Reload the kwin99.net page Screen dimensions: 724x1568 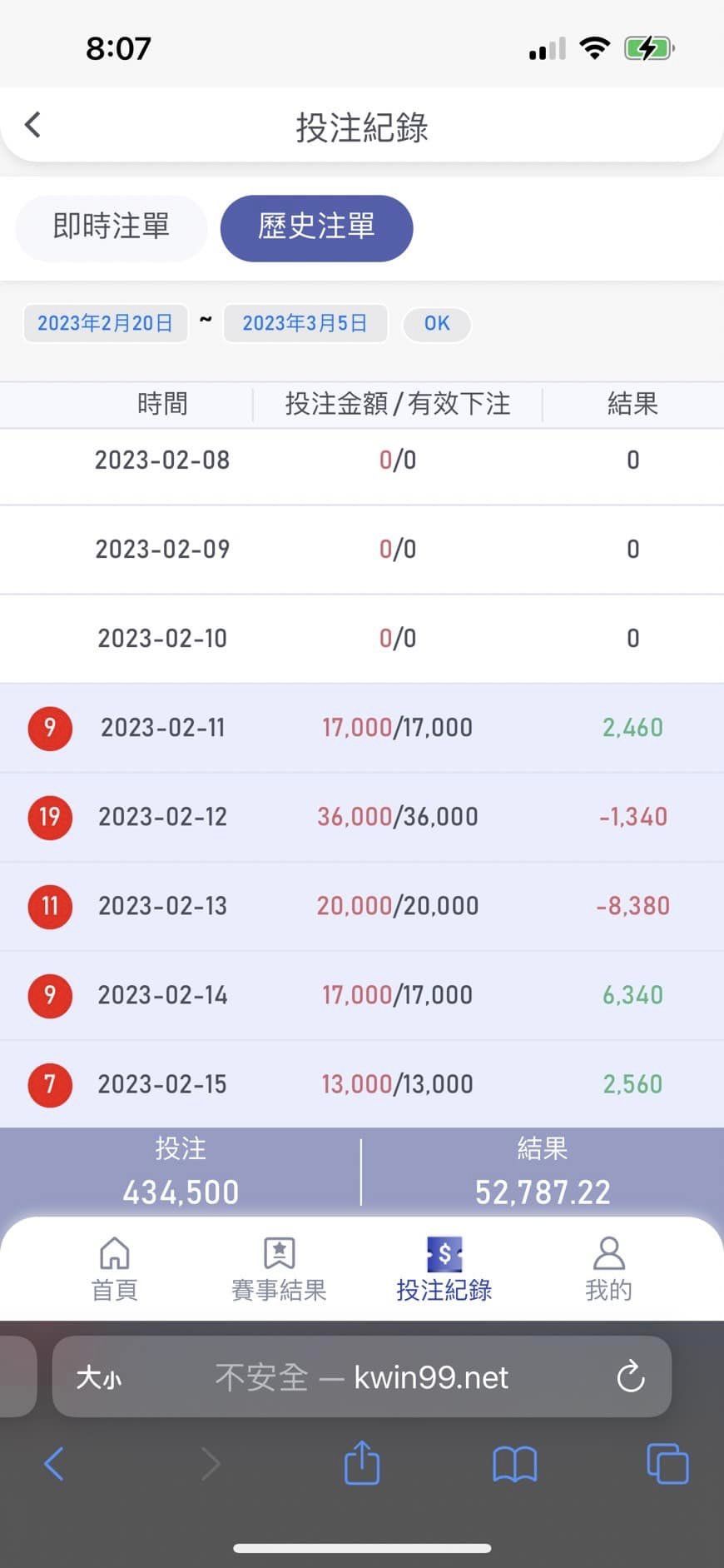(x=631, y=1376)
